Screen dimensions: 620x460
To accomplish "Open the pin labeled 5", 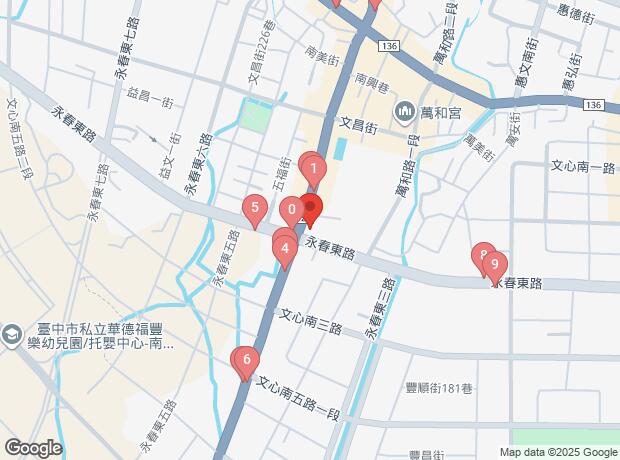I will [255, 210].
